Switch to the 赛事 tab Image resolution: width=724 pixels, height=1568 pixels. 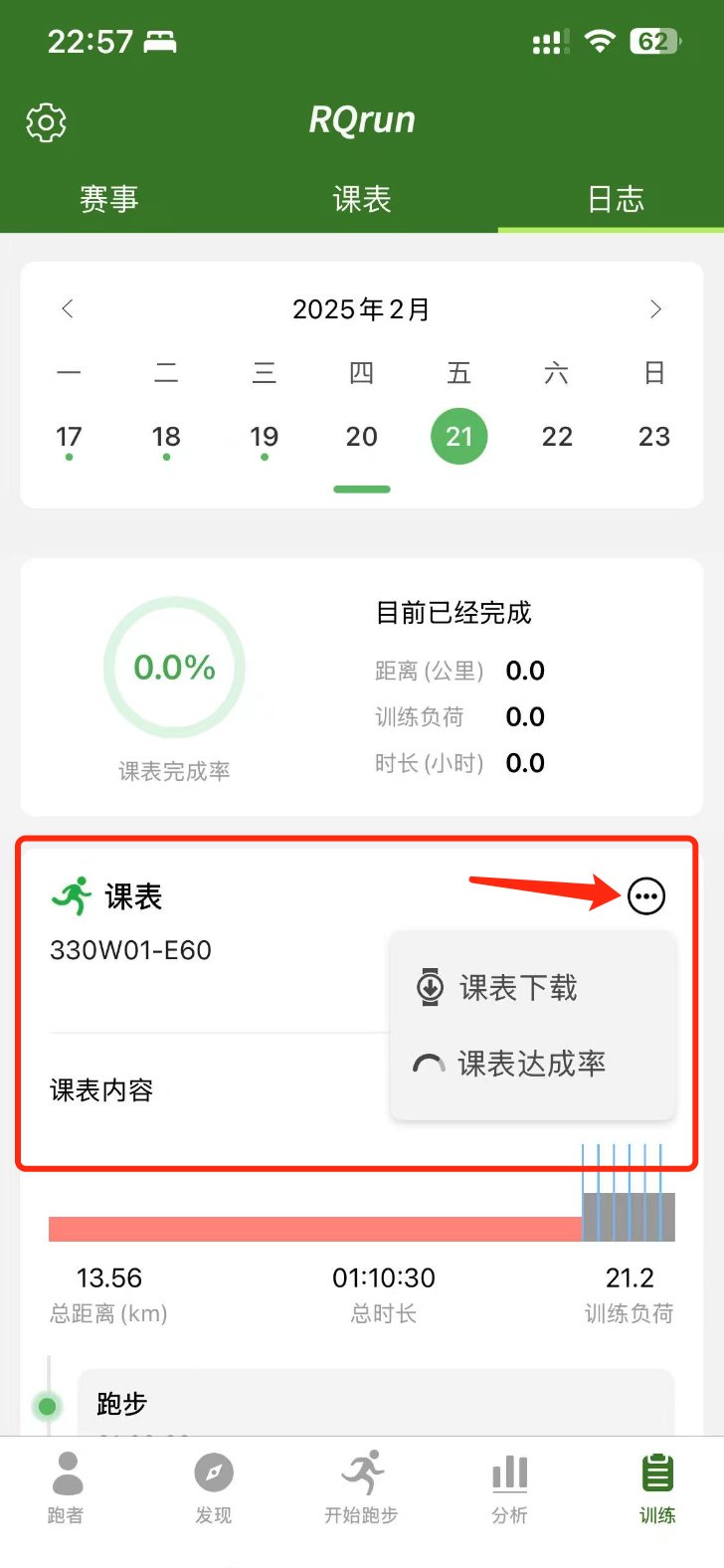[x=109, y=199]
